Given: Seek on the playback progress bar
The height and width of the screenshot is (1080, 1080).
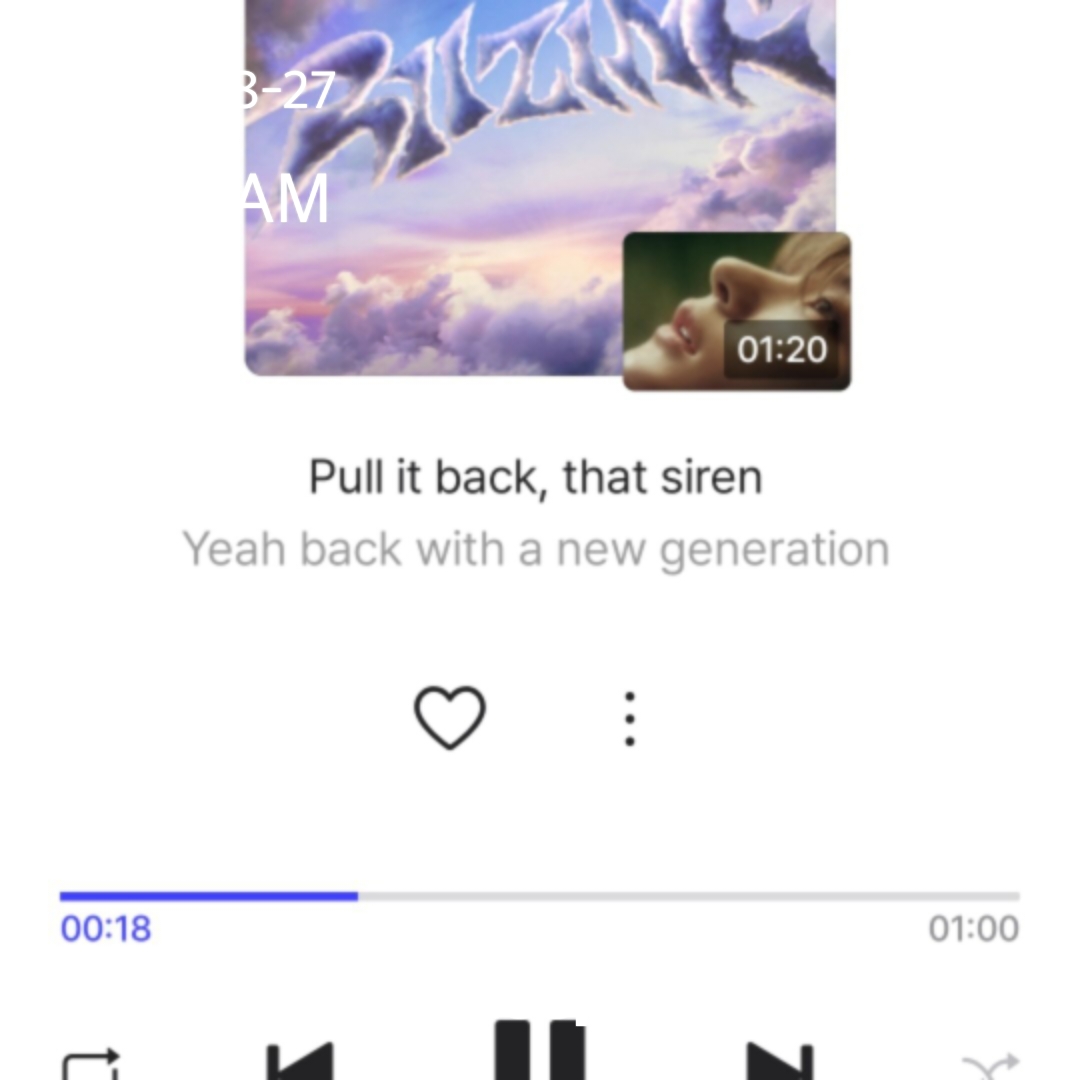Looking at the screenshot, I should coord(539,896).
